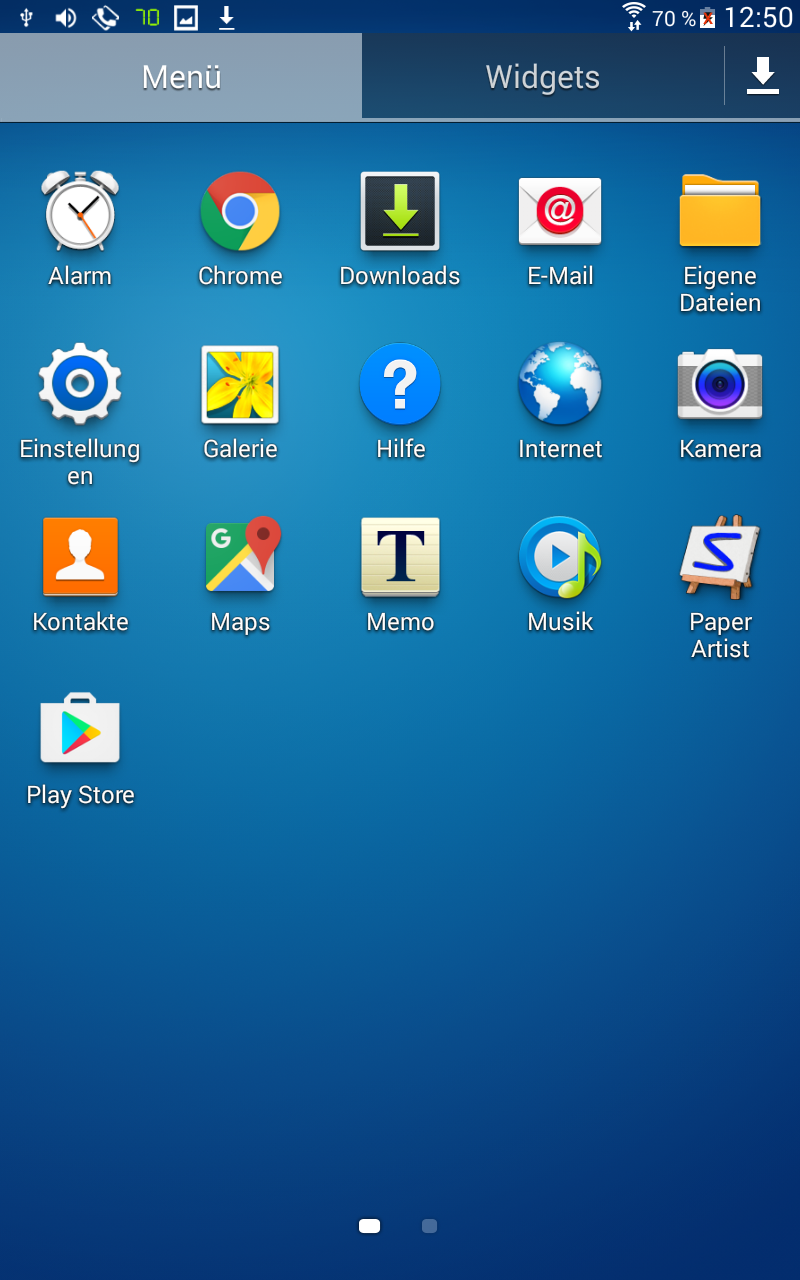Viewport: 800px width, 1280px height.
Task: Open the Kamera app
Action: tap(720, 385)
